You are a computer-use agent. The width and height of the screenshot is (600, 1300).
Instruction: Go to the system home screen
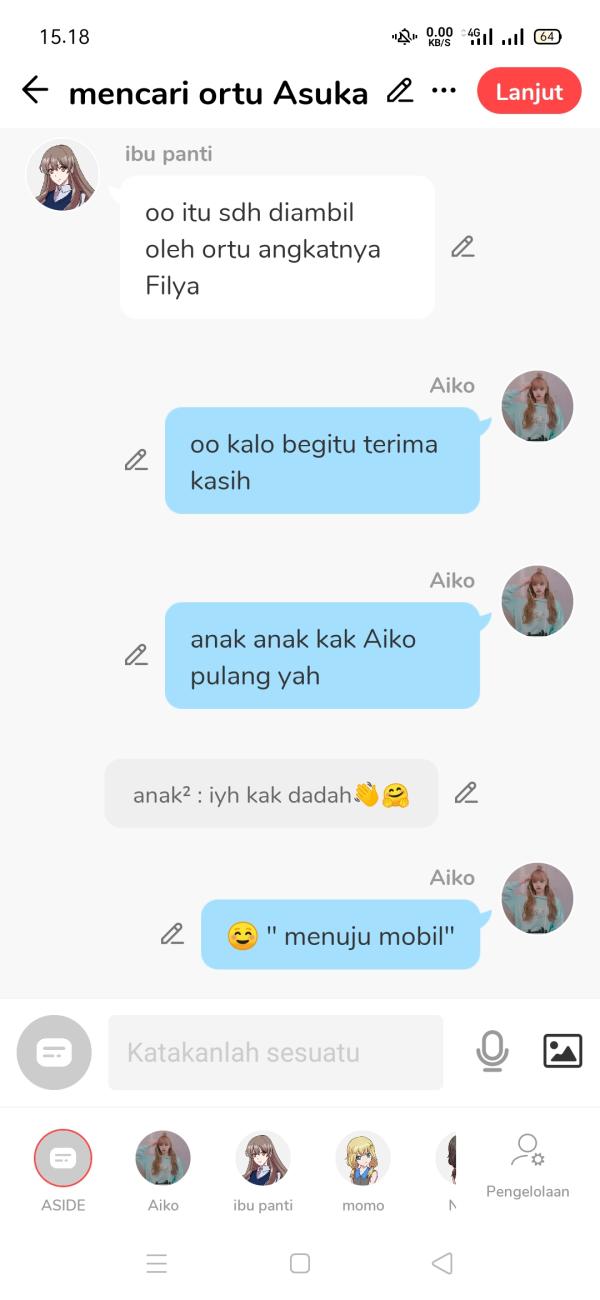[x=300, y=1263]
